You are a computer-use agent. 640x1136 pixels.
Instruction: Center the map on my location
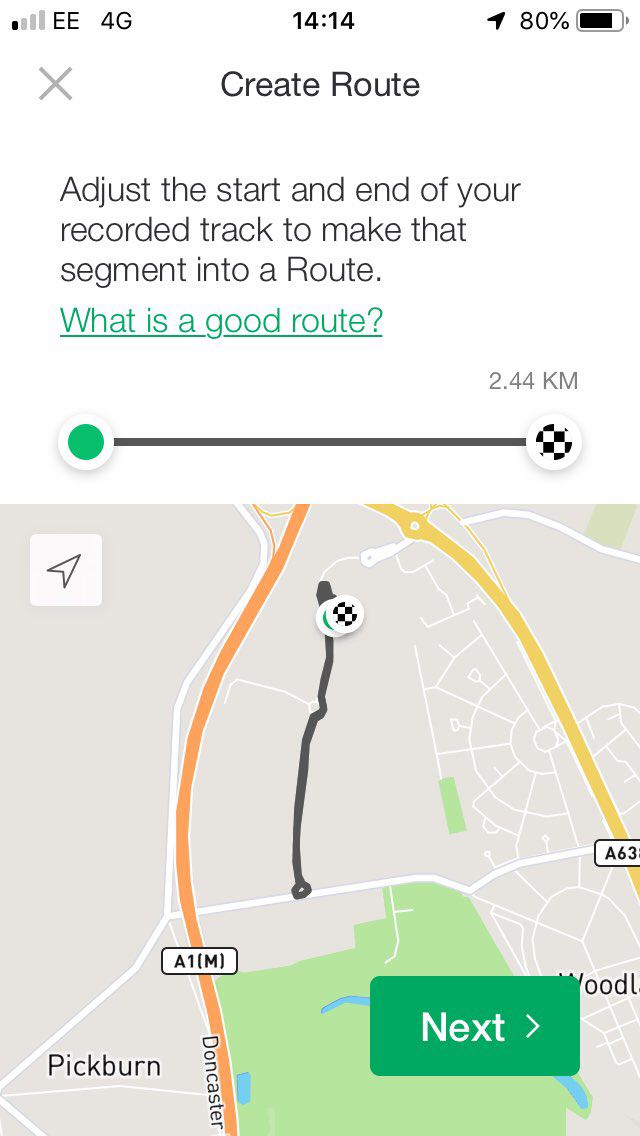coord(65,570)
